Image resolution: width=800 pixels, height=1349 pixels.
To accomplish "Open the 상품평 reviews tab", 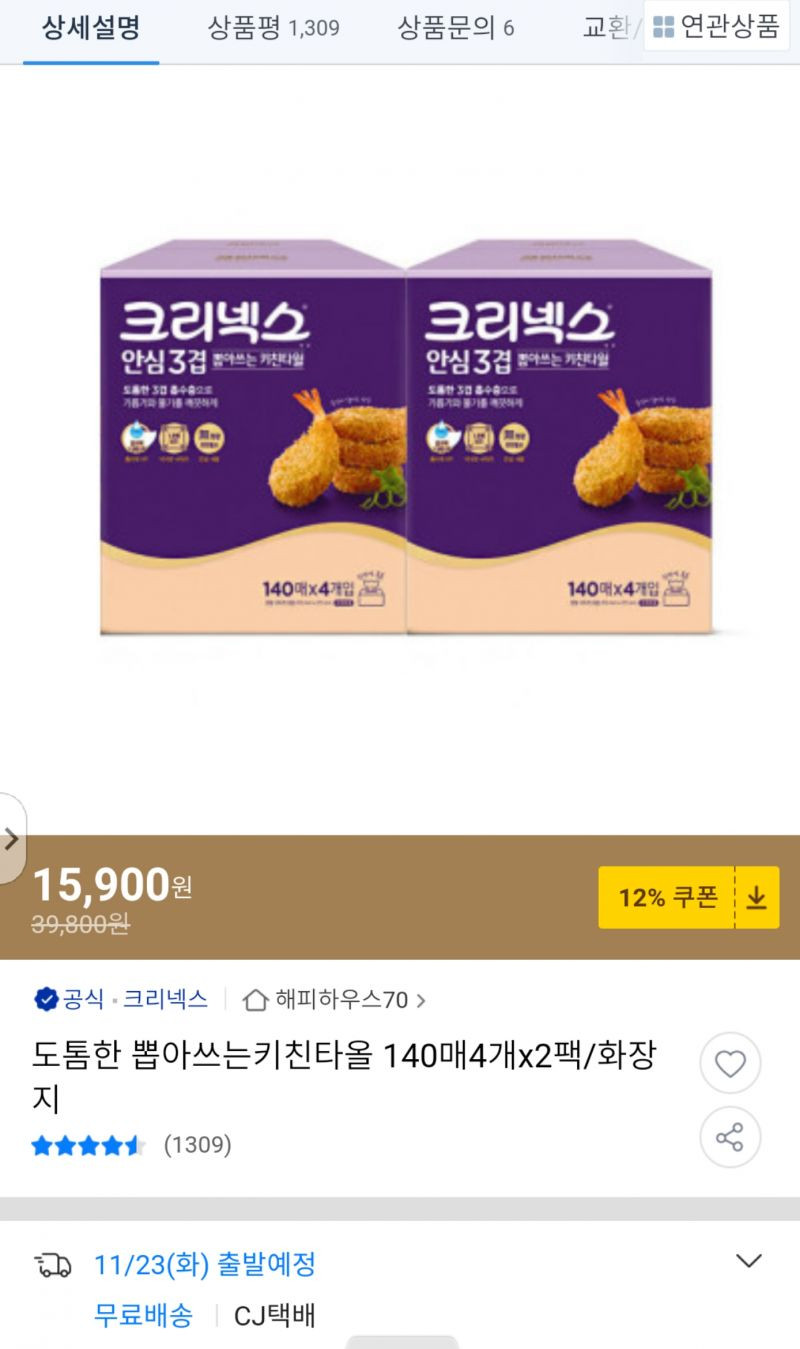I will click(273, 28).
